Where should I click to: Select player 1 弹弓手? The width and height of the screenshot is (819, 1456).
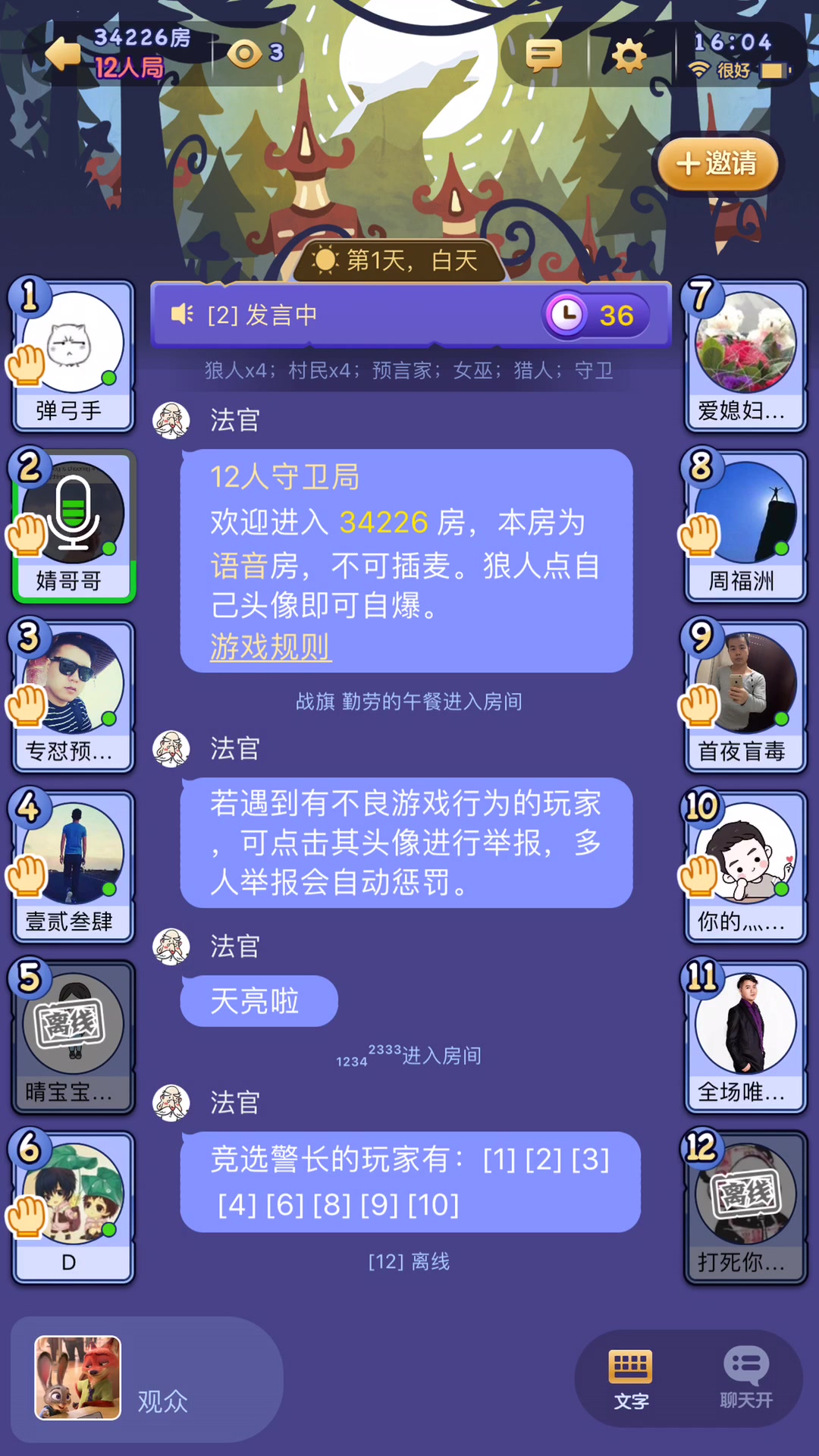point(74,356)
